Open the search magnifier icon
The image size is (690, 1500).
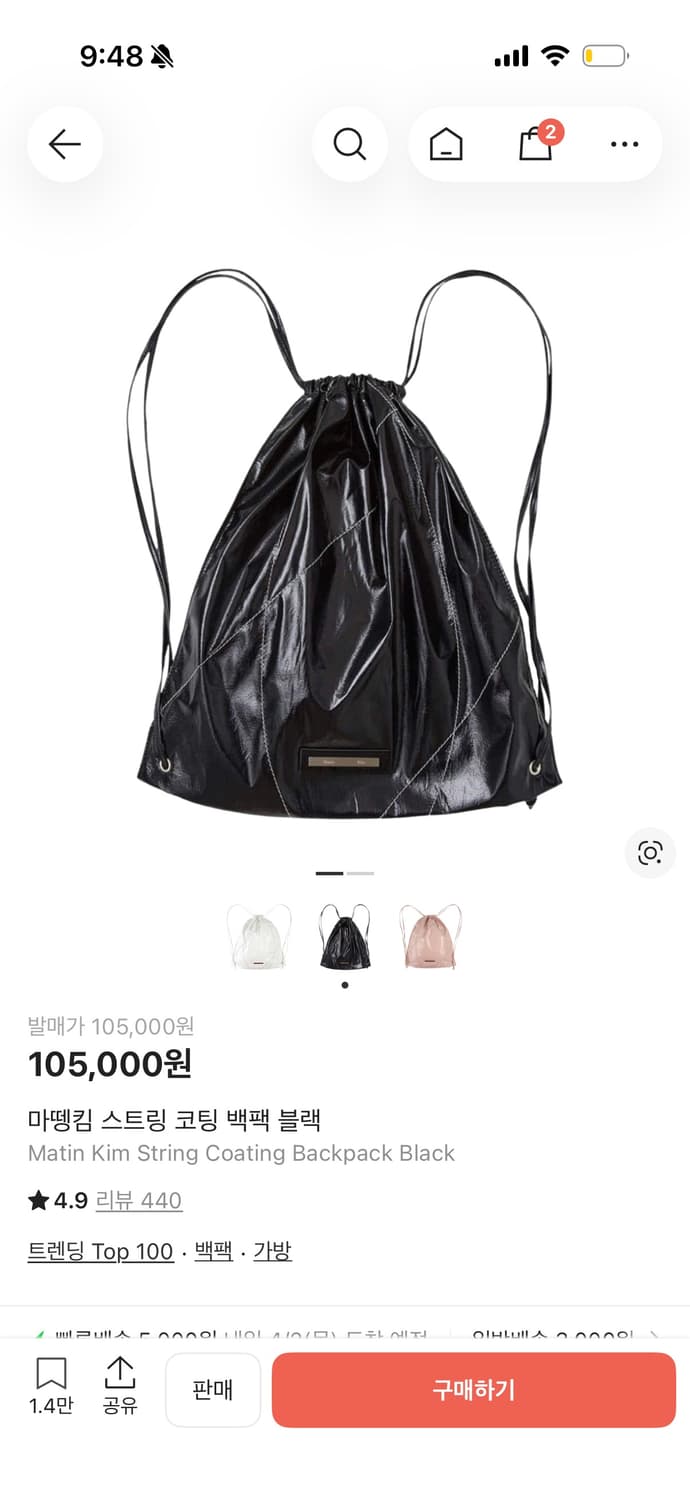coord(349,145)
